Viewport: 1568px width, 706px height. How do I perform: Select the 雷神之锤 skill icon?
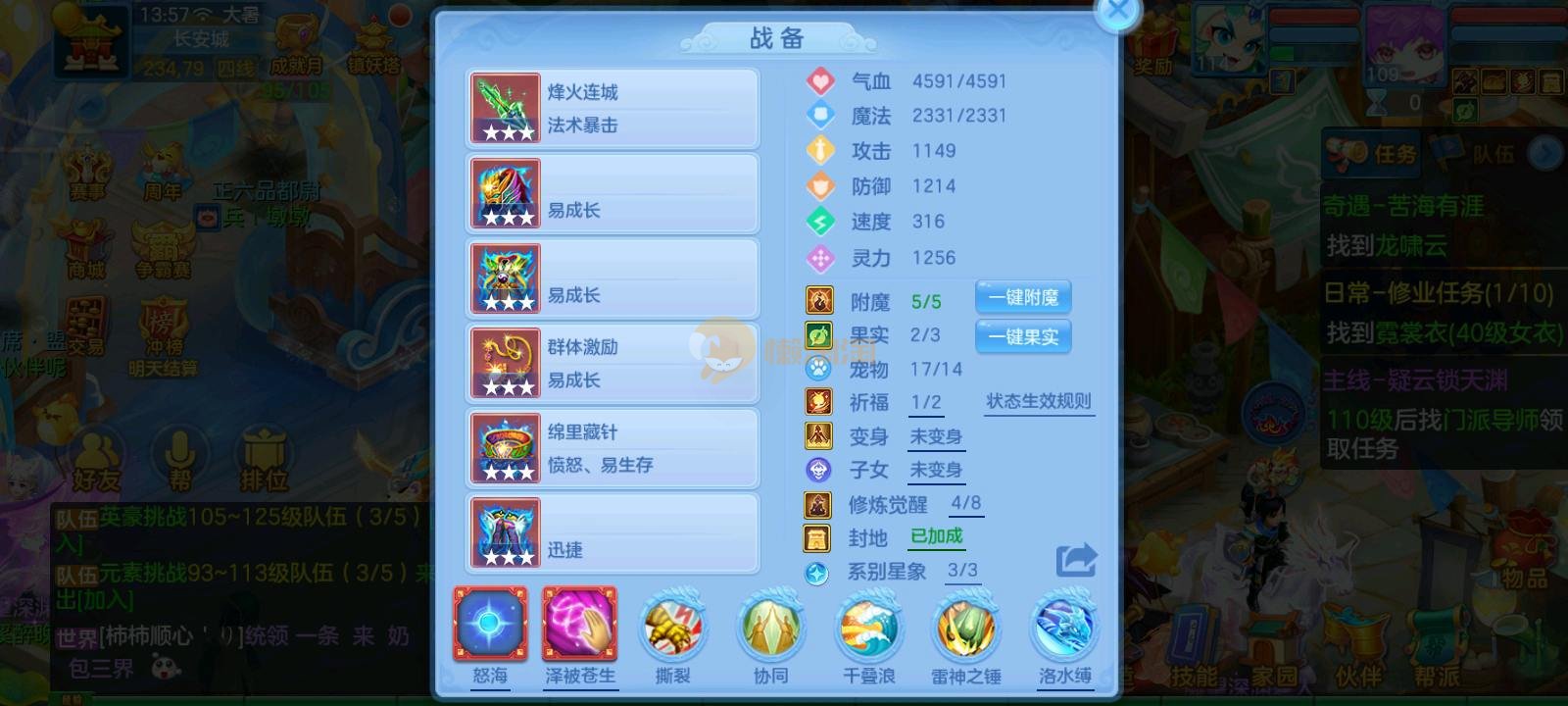[x=966, y=628]
